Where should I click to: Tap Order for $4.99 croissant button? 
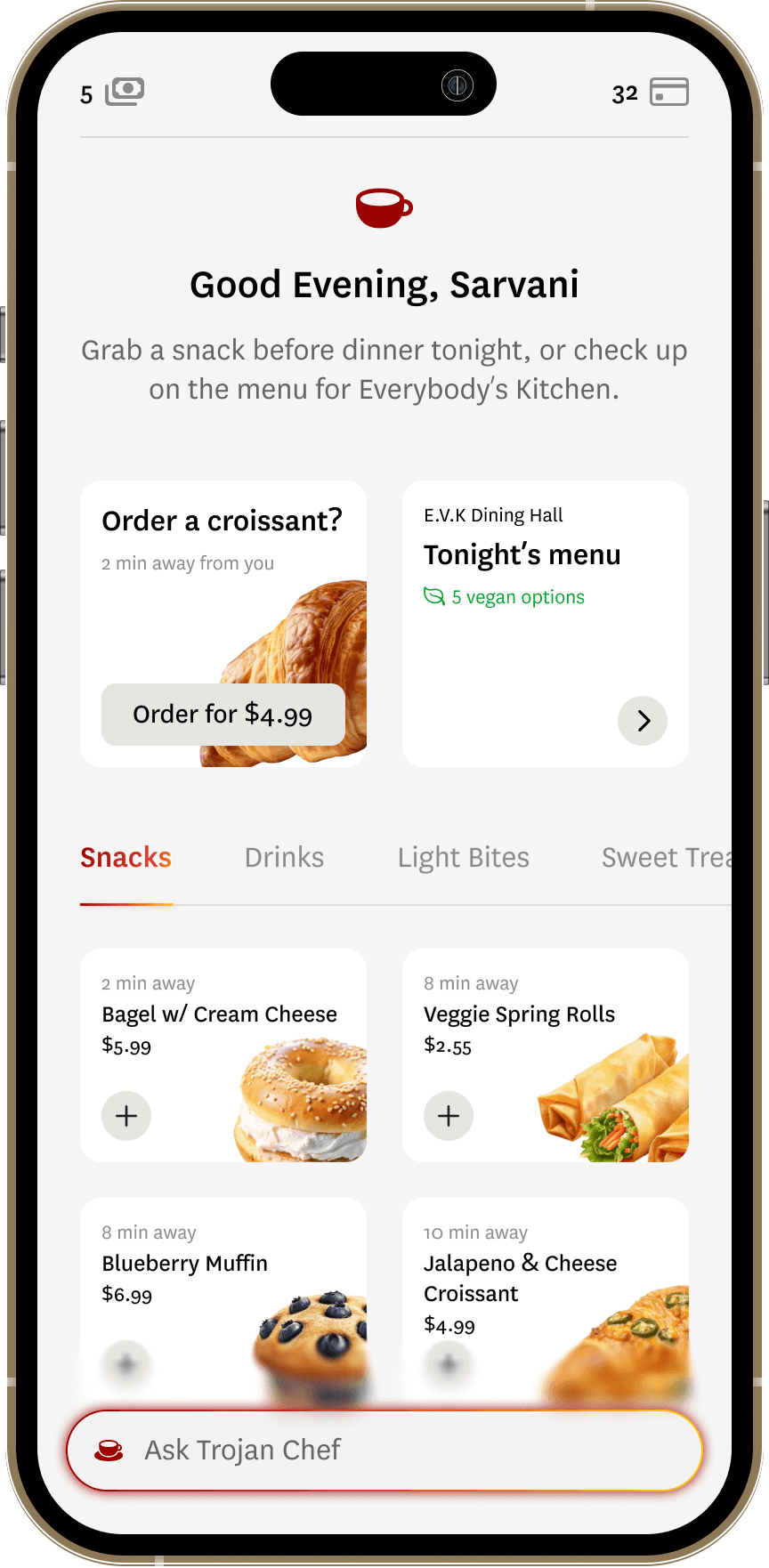(x=223, y=715)
